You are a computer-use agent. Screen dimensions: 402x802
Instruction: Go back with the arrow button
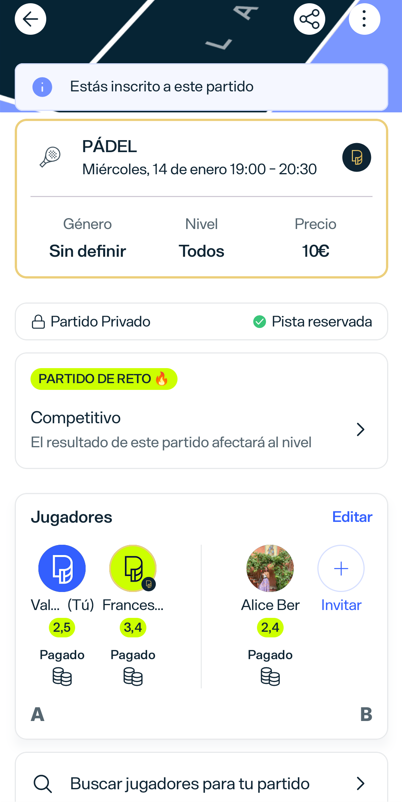[31, 19]
